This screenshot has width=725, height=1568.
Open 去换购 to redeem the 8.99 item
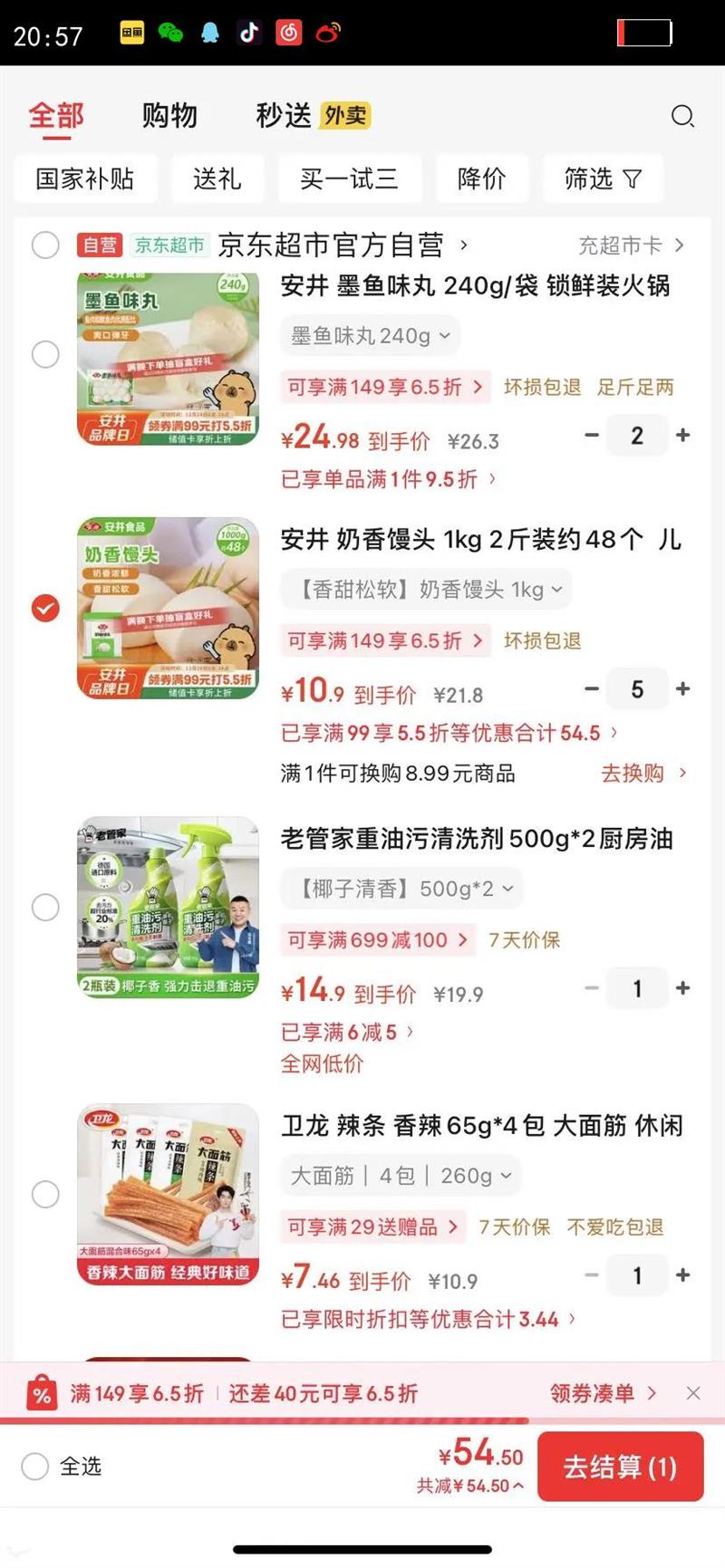click(634, 774)
